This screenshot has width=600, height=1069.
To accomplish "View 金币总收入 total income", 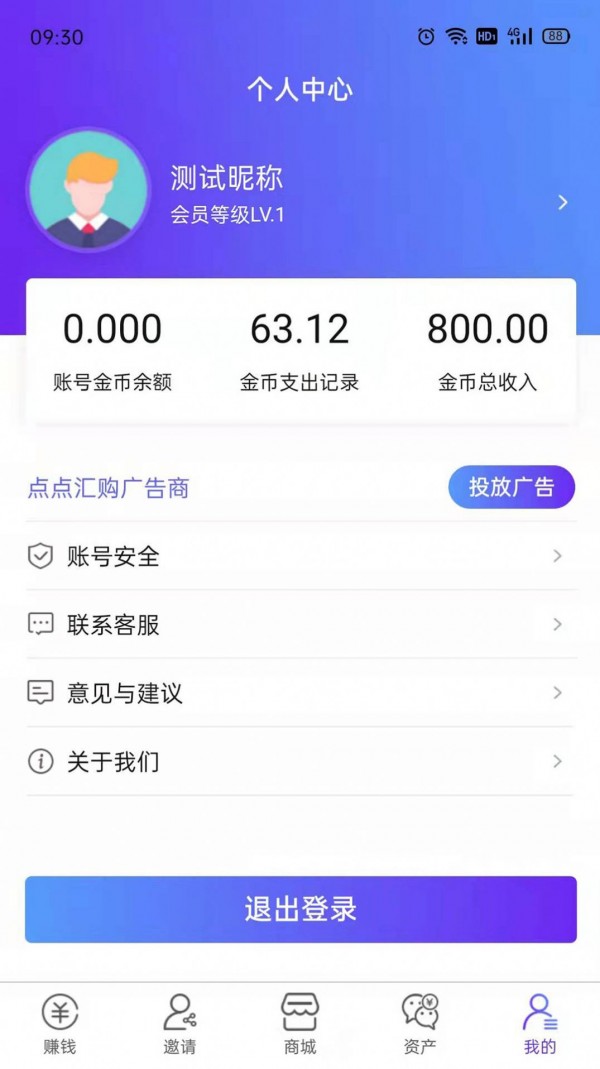I will click(488, 350).
